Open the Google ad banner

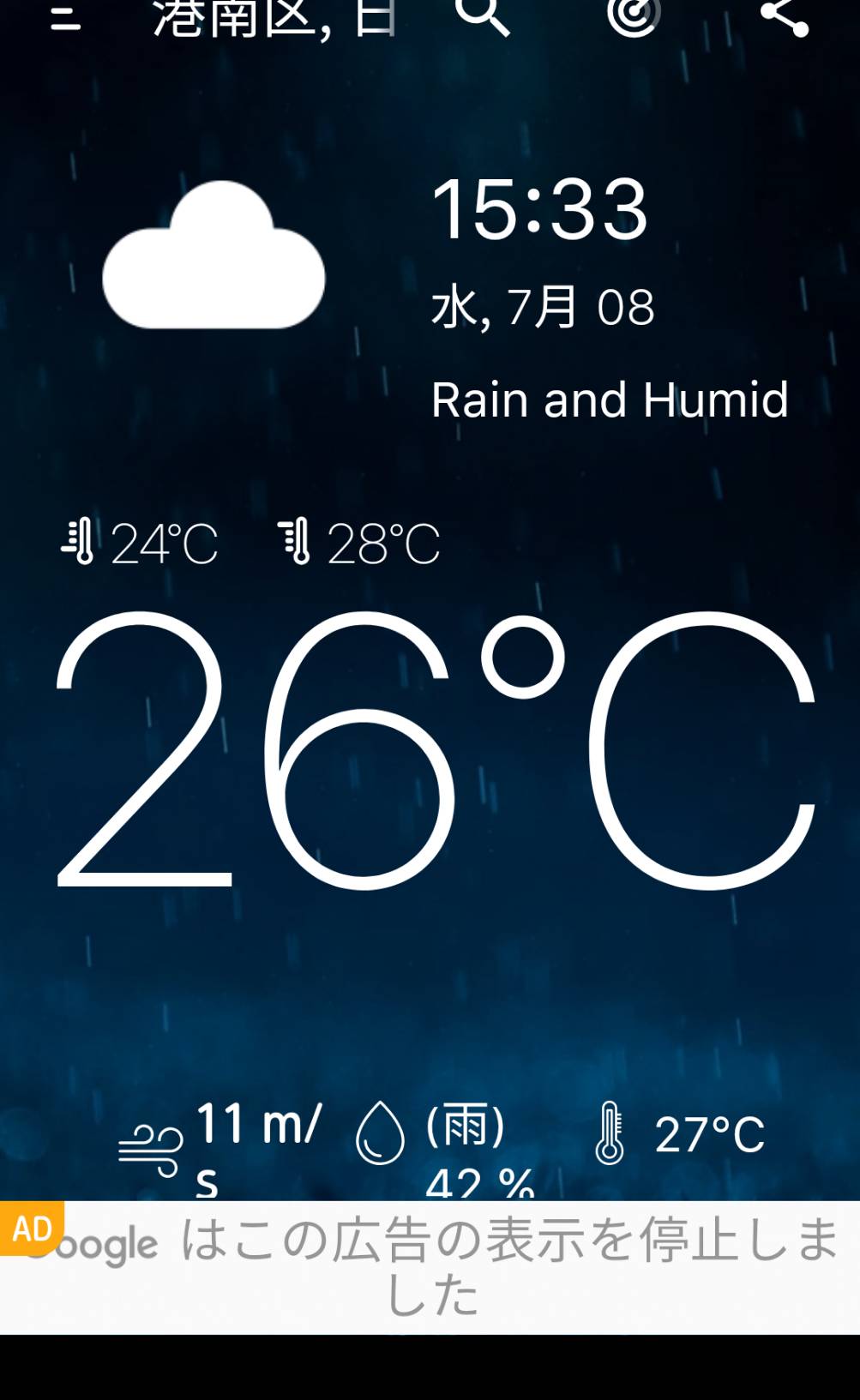pyautogui.click(x=430, y=1267)
